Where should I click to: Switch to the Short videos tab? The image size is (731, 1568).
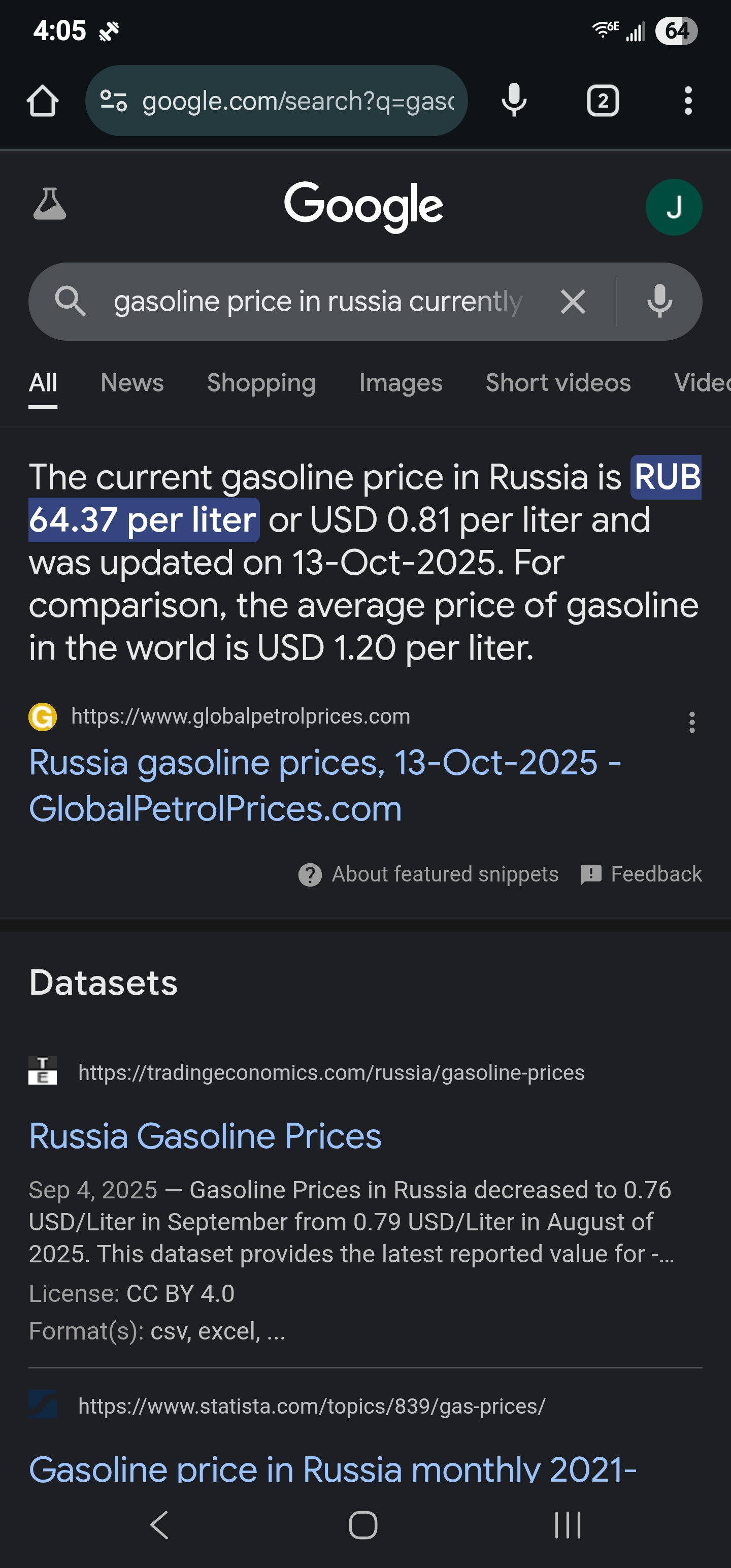tap(557, 383)
